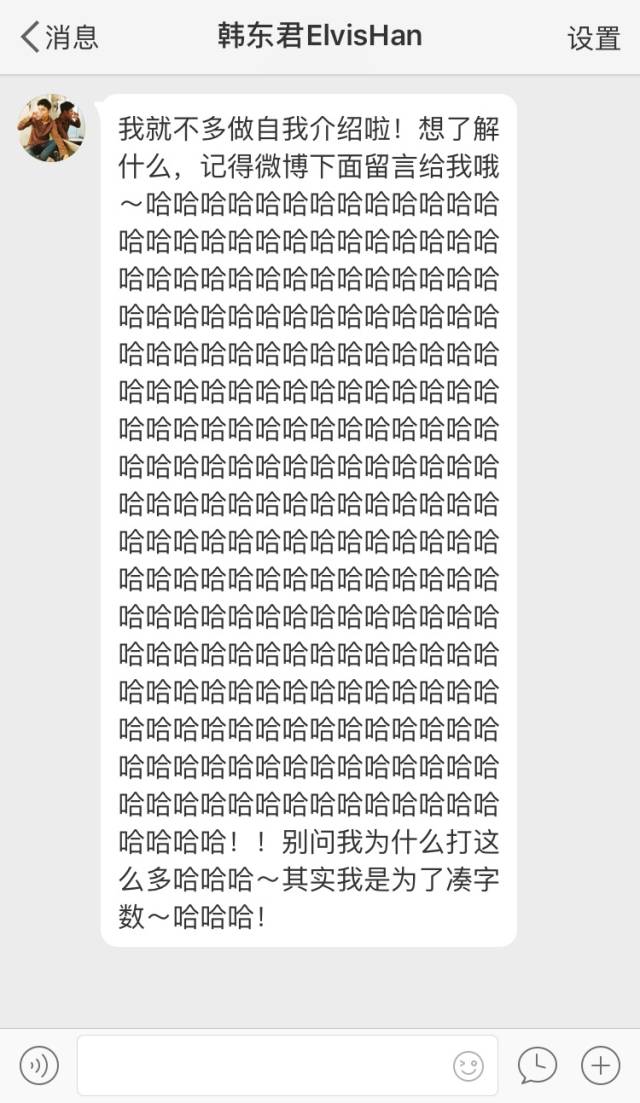Open the plus attachments menu
640x1103 pixels.
600,1065
